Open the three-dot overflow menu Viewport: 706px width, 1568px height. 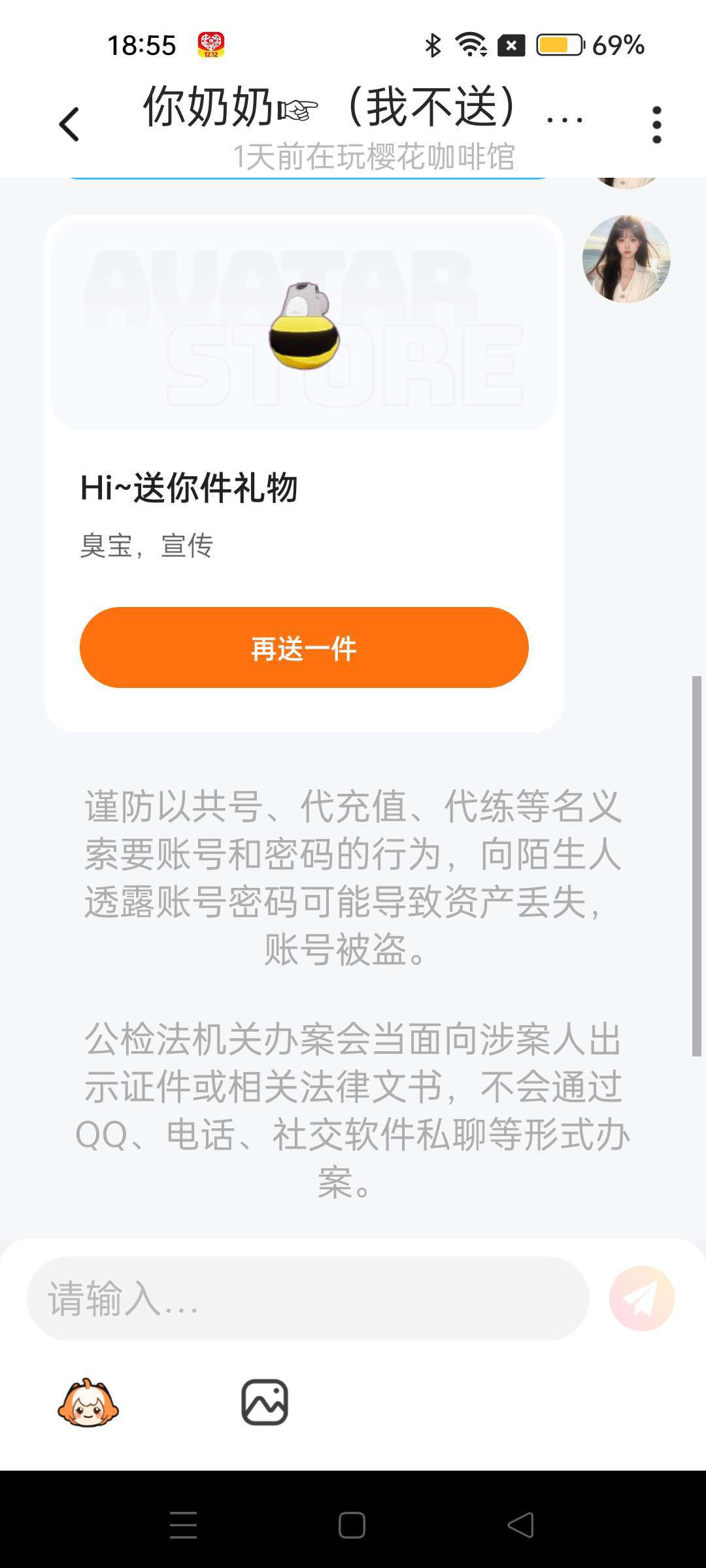[656, 124]
